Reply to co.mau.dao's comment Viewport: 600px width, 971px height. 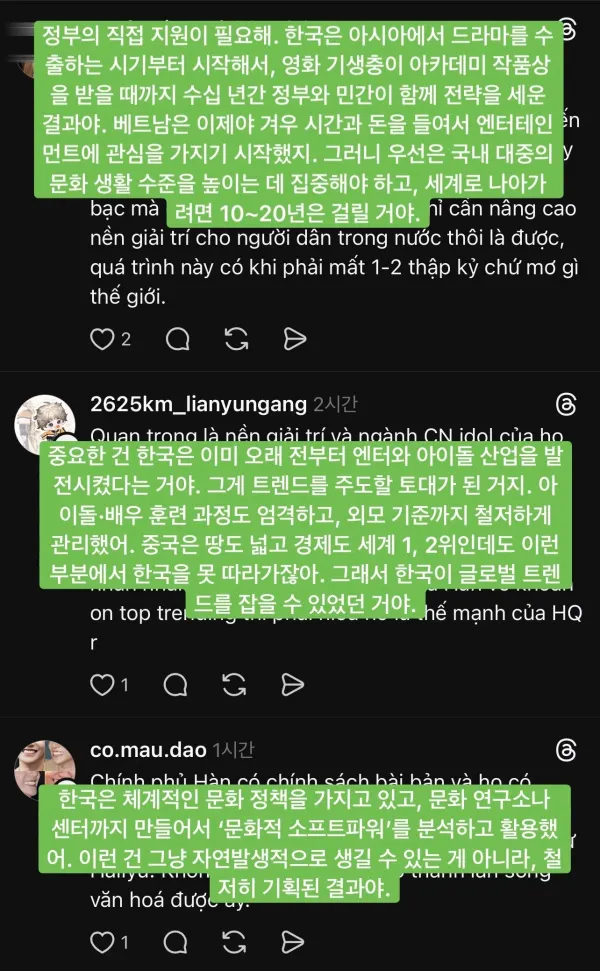[177, 941]
